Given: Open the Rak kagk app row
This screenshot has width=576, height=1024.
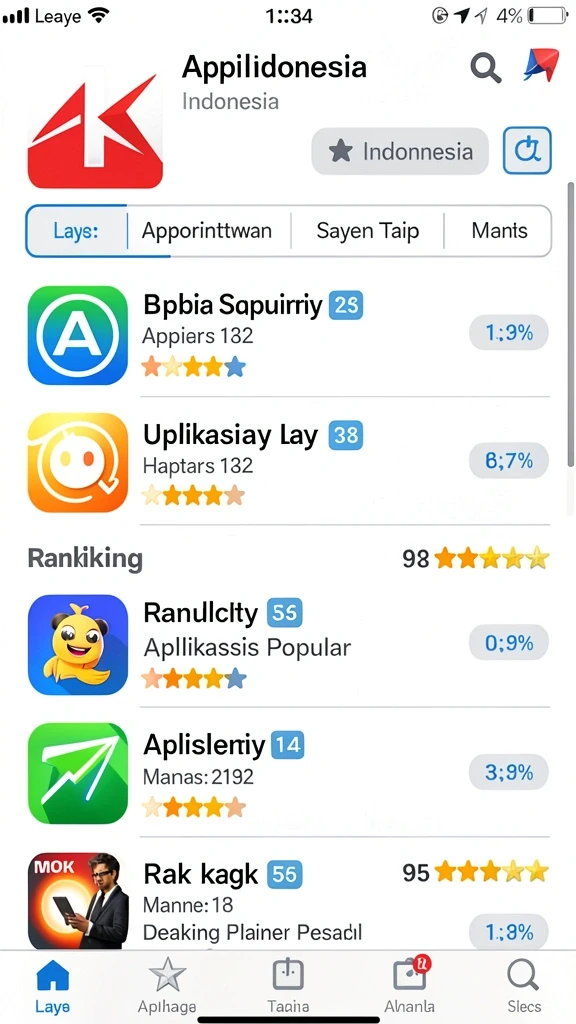Looking at the screenshot, I should [288, 901].
